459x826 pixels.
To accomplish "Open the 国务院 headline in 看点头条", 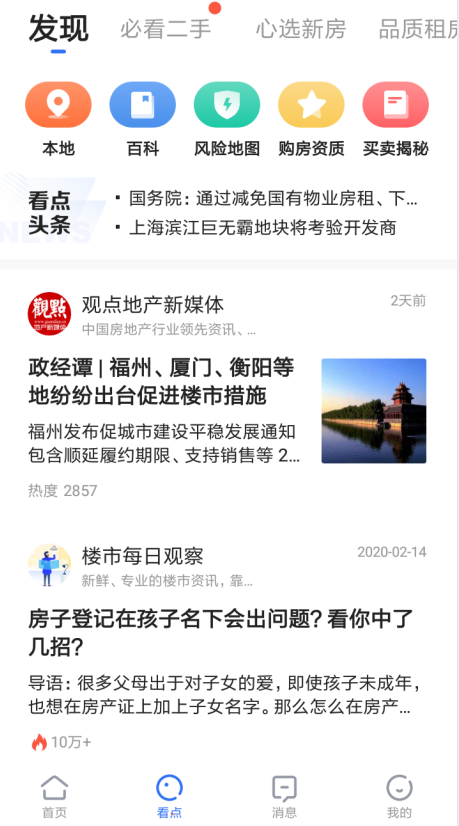I will coord(267,199).
